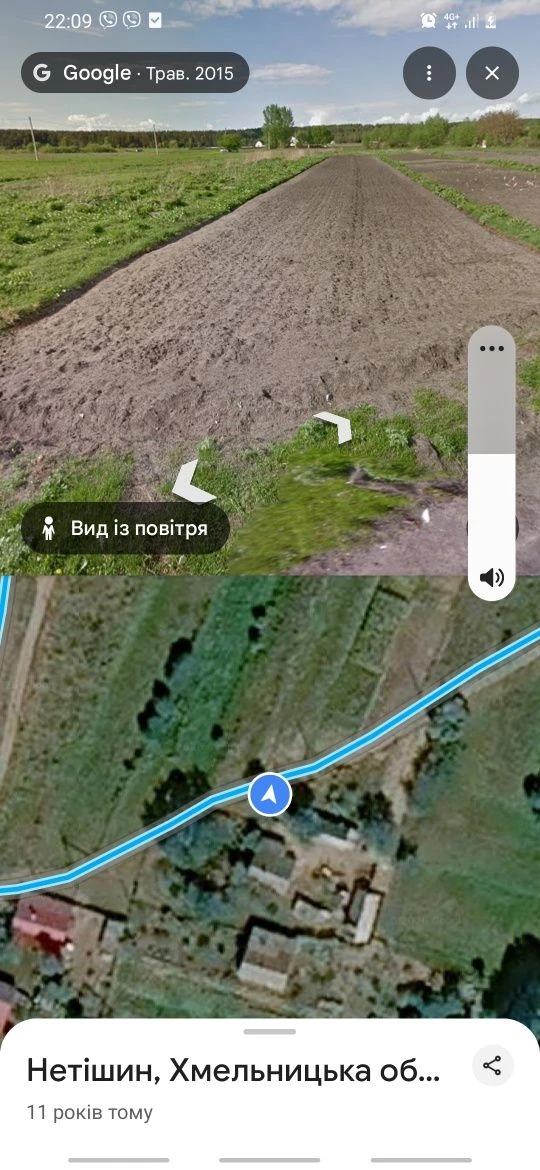Viewport: 540px width, 1170px height.
Task: Close the Street View panel
Action: pos(492,73)
